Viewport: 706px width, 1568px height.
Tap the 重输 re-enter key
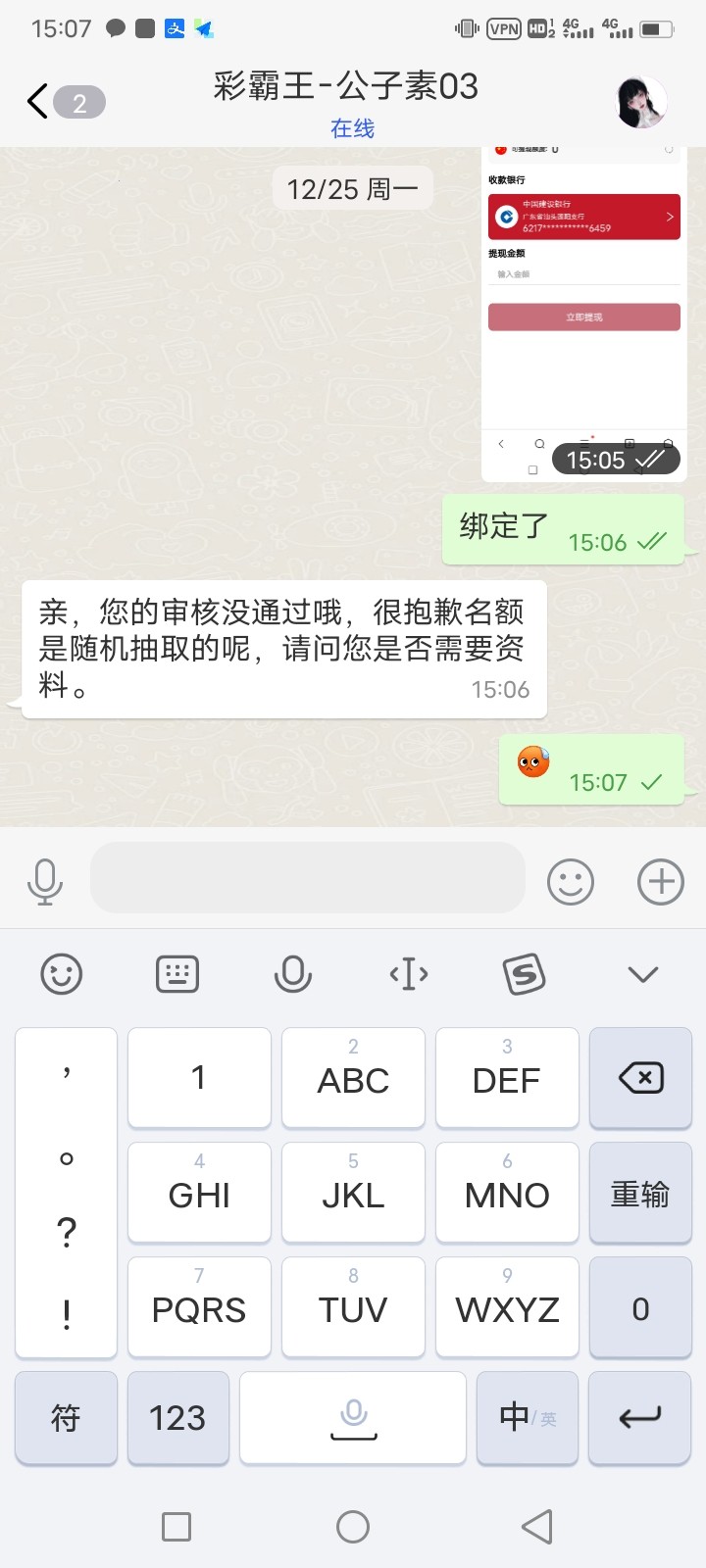(x=640, y=1194)
